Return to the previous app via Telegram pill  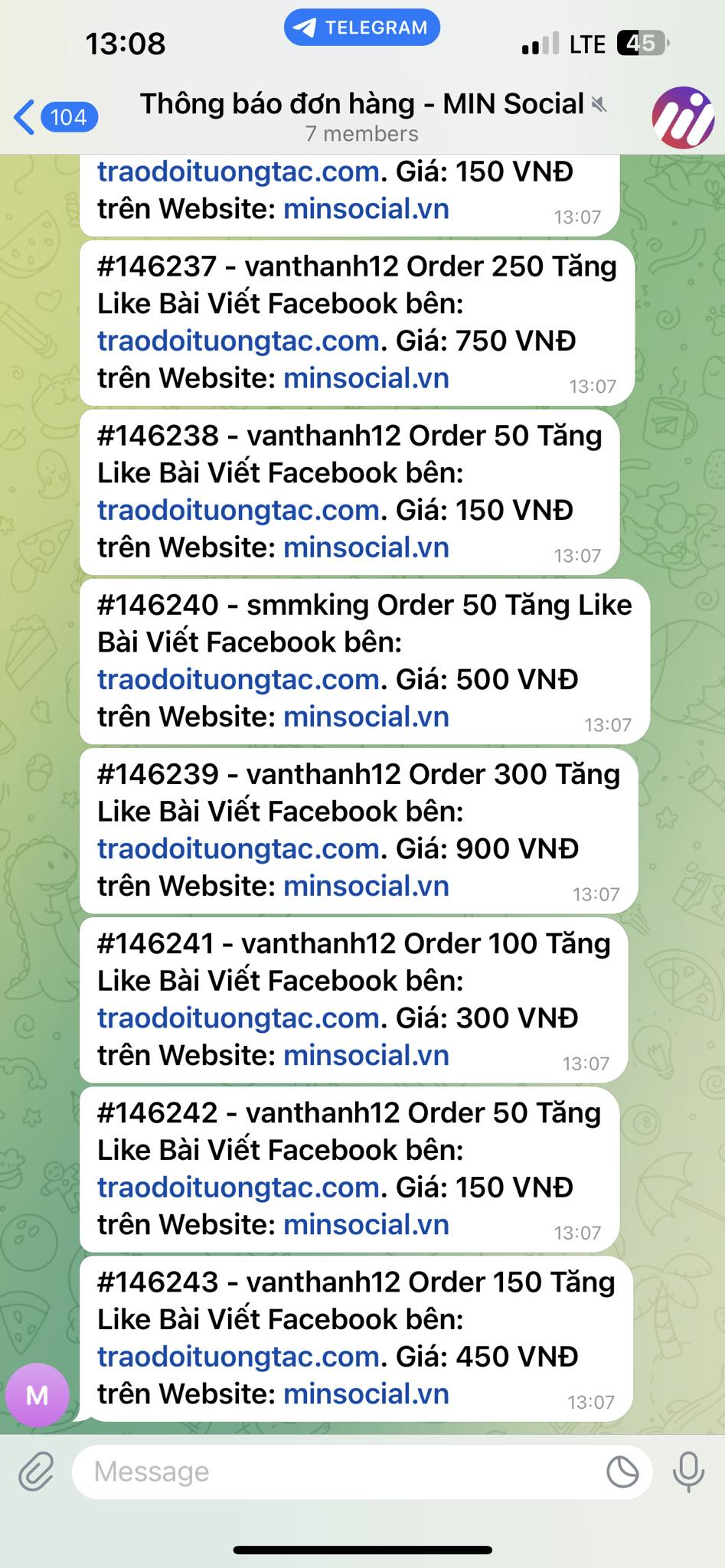coord(362,28)
